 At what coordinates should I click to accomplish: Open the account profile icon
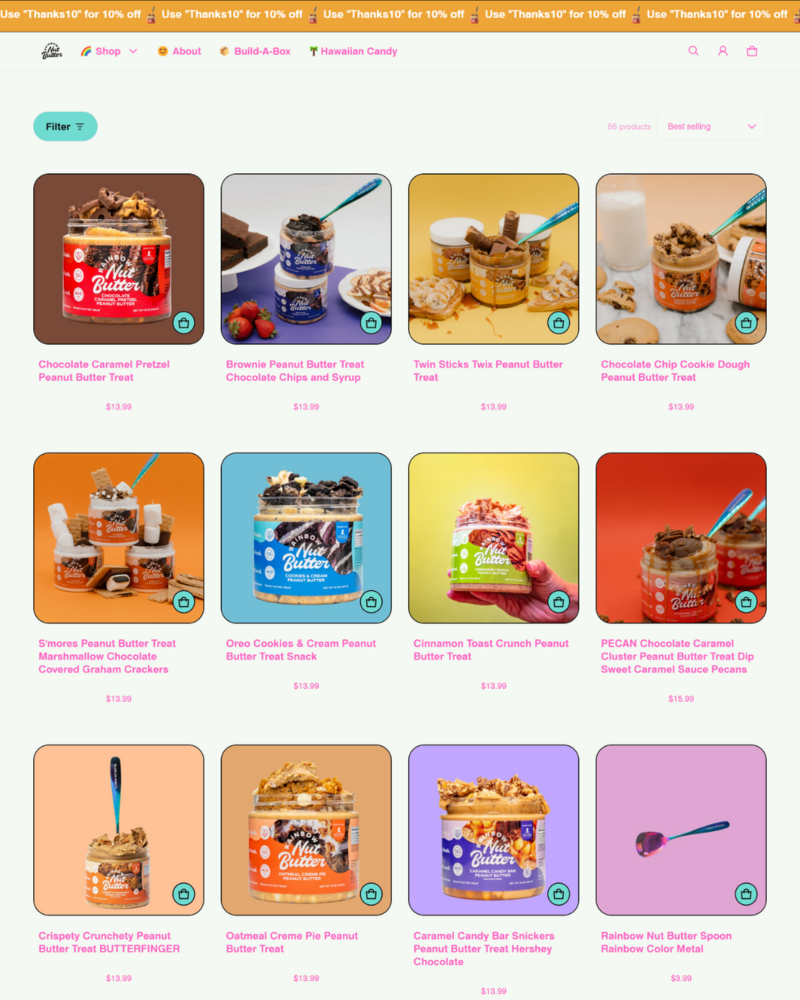coord(722,51)
